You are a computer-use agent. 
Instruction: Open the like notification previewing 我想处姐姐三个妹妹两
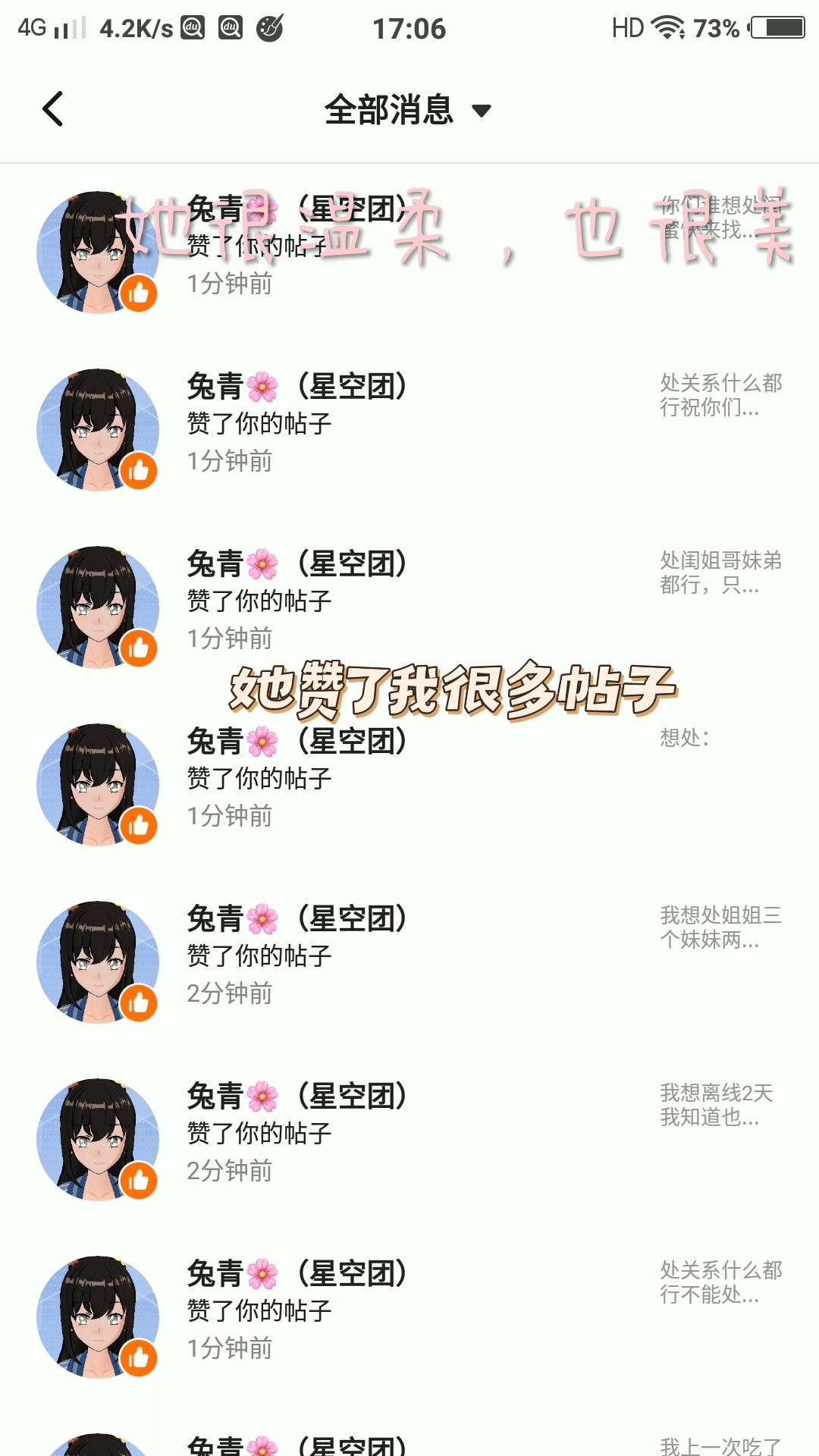click(409, 956)
